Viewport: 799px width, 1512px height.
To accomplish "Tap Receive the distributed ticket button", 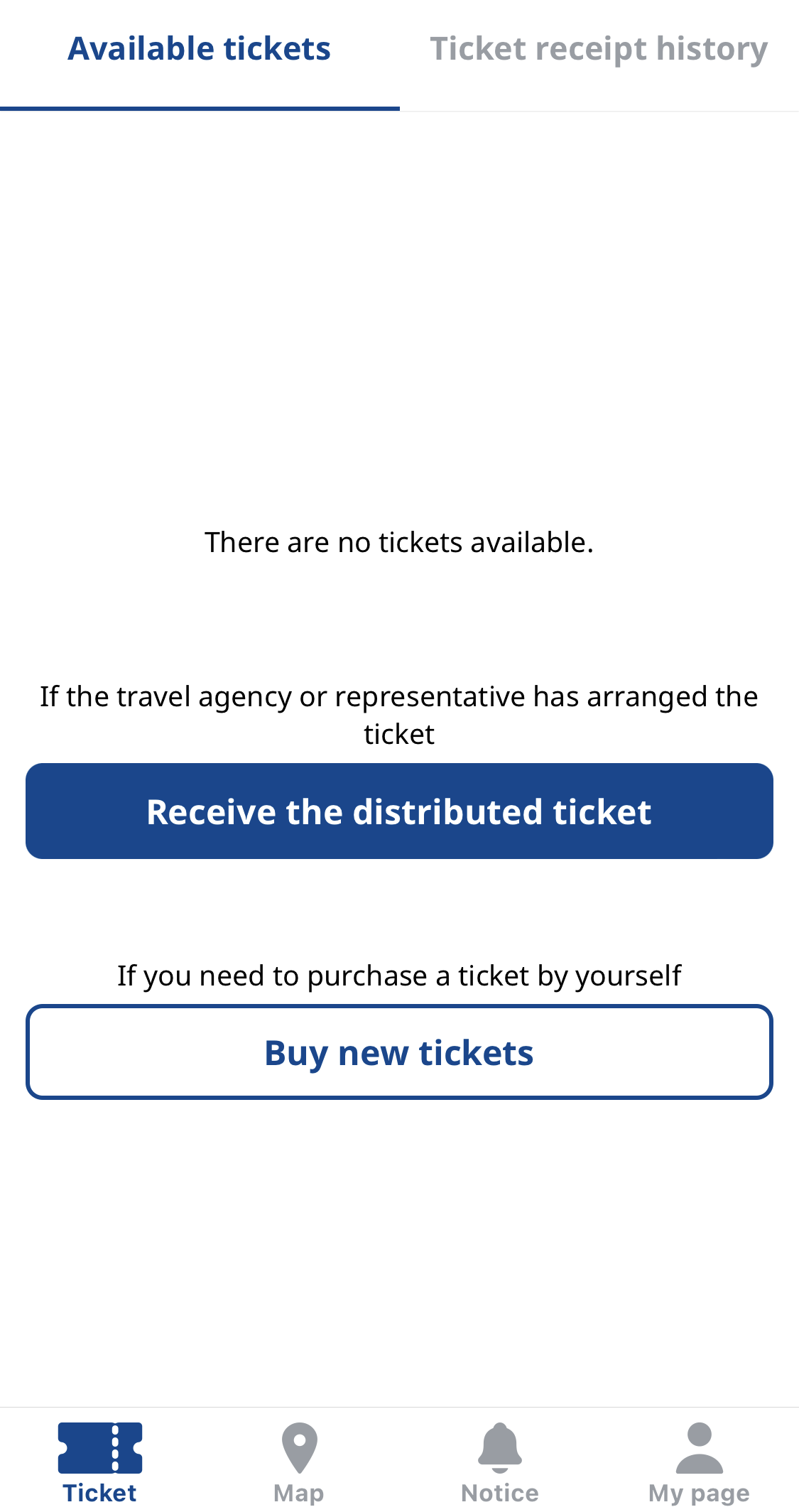I will pos(399,811).
